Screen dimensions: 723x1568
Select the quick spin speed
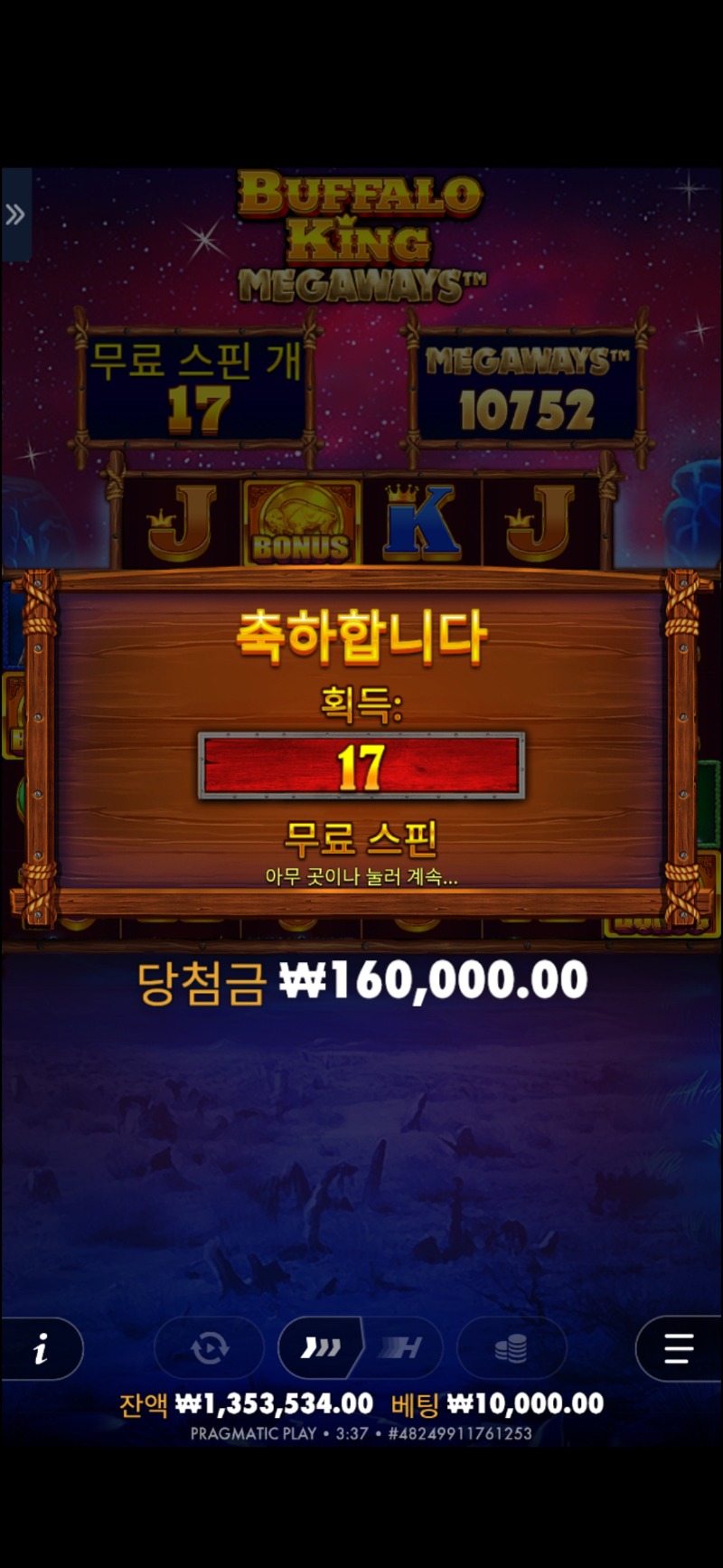click(x=321, y=1349)
